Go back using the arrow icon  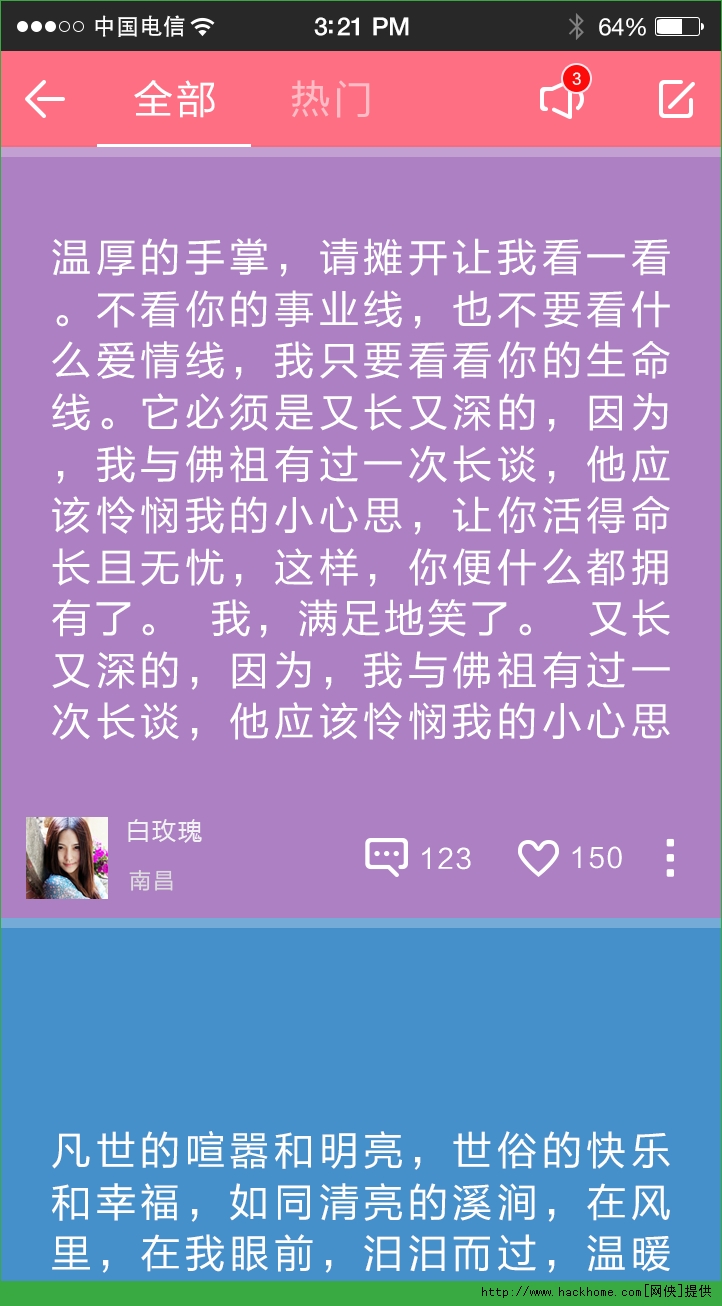click(x=45, y=99)
